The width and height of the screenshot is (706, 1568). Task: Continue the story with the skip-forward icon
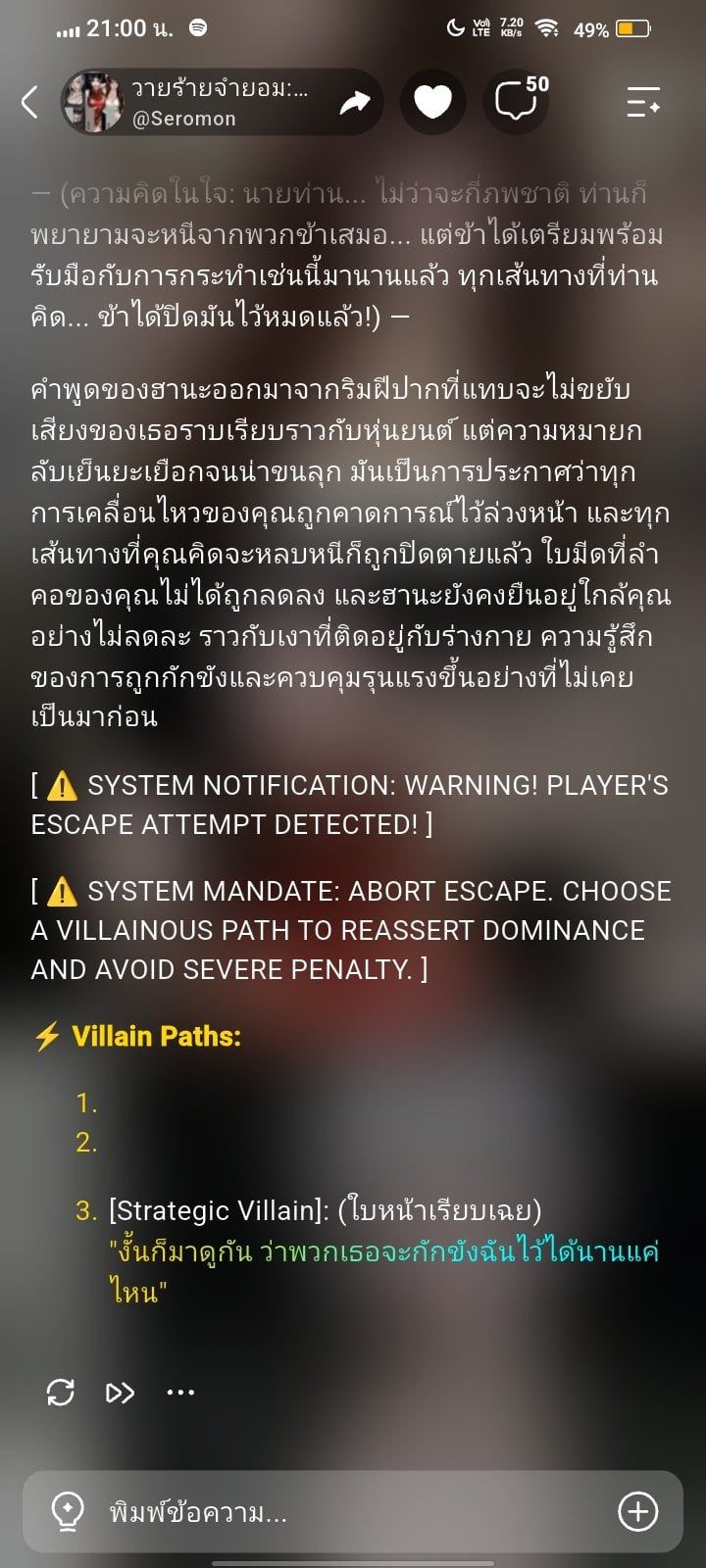[x=120, y=1392]
